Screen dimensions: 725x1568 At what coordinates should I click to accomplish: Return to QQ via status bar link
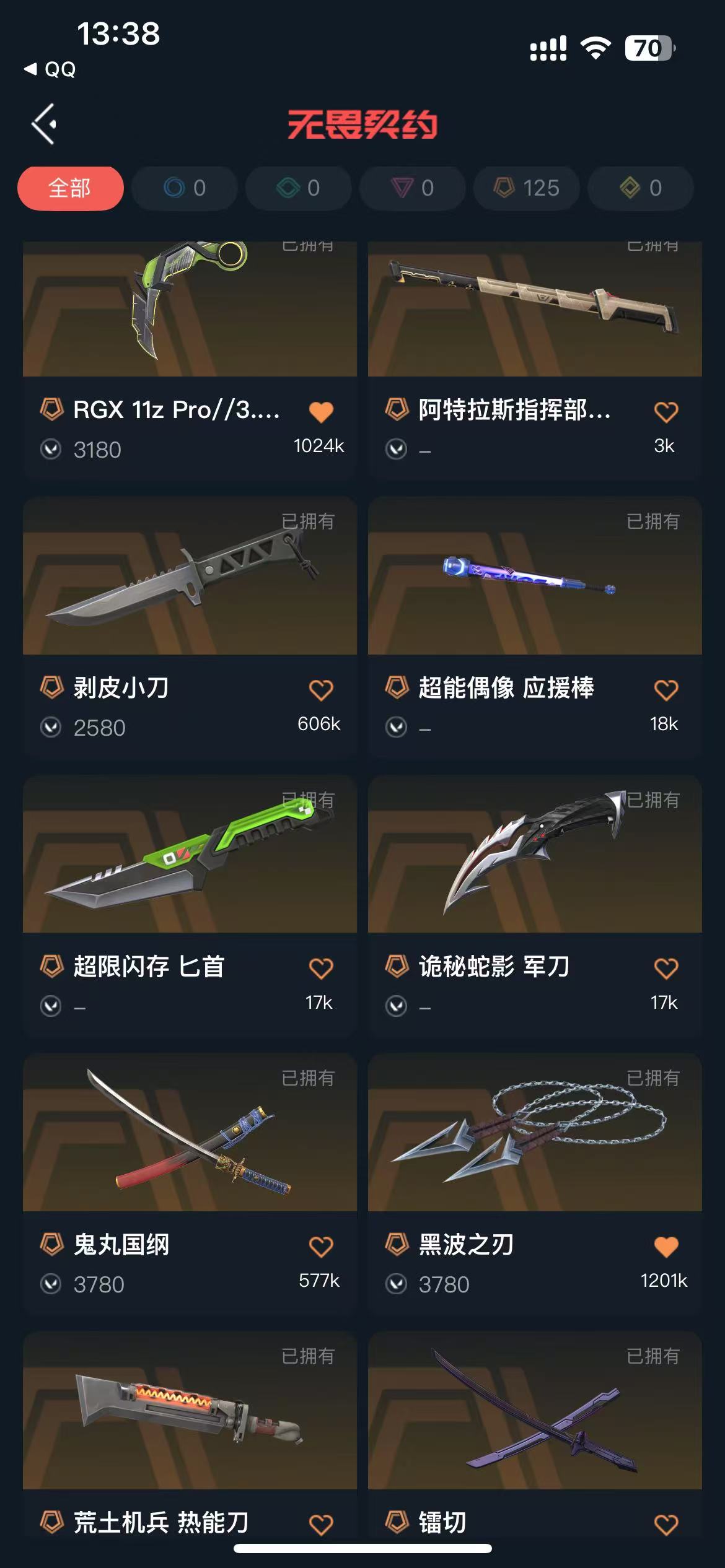[51, 69]
